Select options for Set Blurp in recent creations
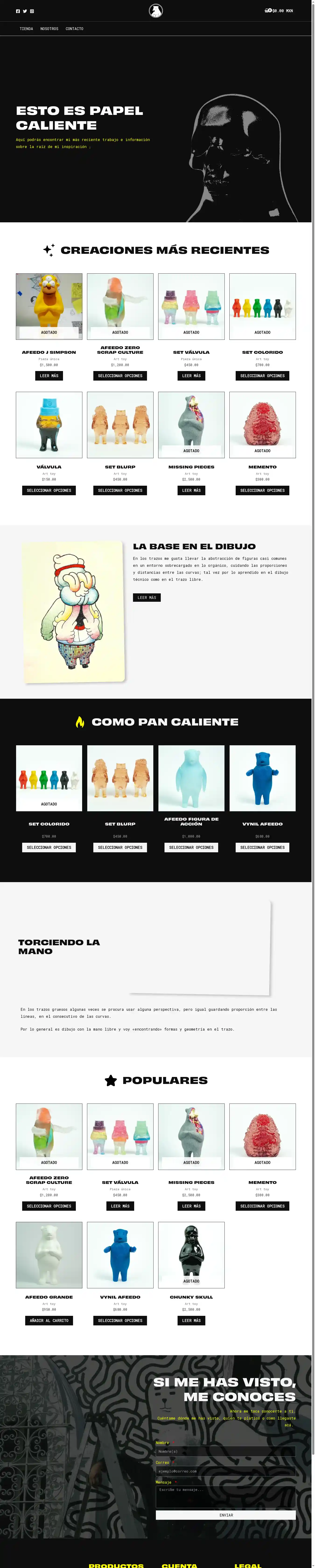315x1568 pixels. (120, 490)
